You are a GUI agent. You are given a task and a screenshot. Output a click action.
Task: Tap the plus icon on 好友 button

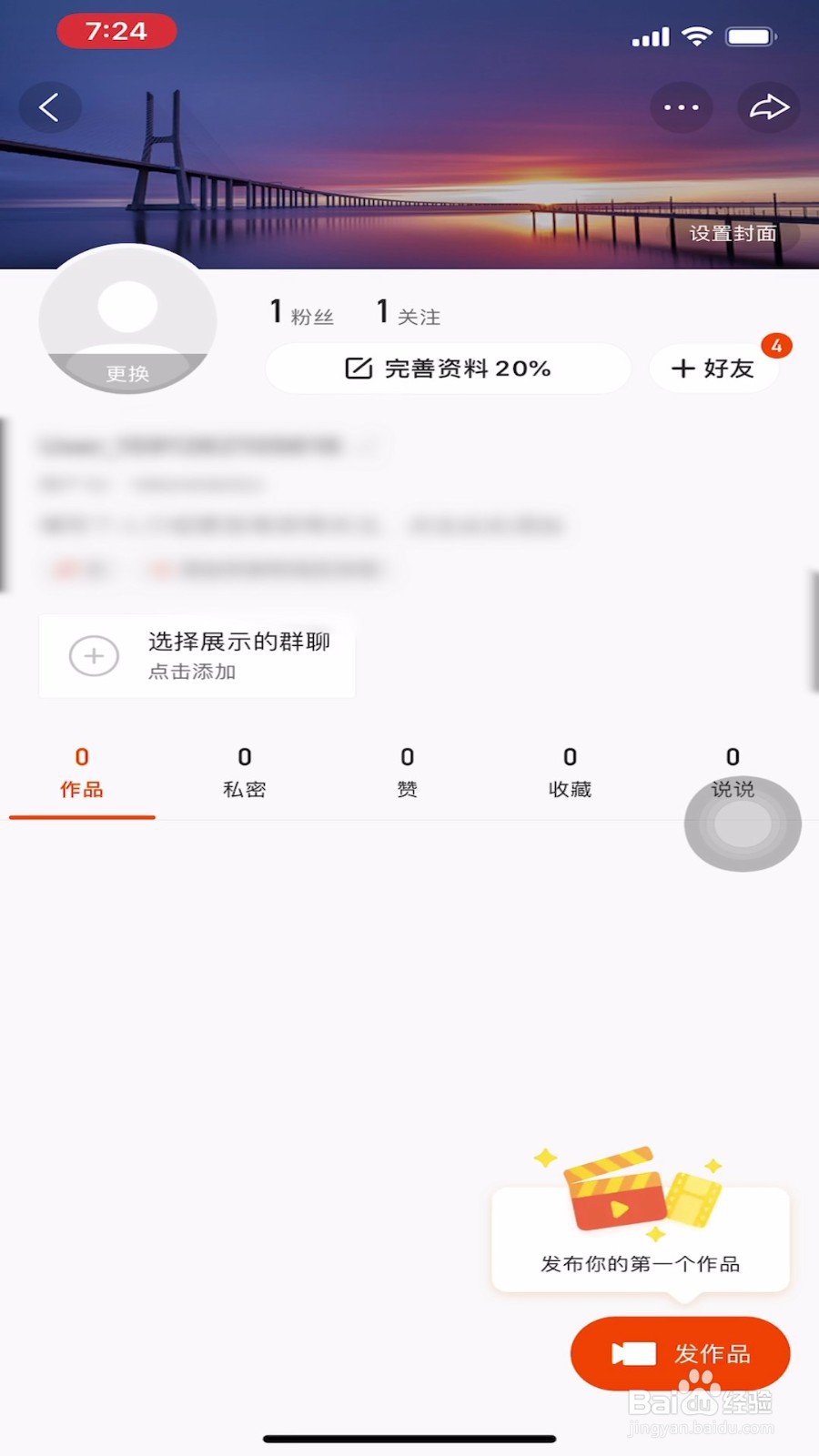[684, 368]
